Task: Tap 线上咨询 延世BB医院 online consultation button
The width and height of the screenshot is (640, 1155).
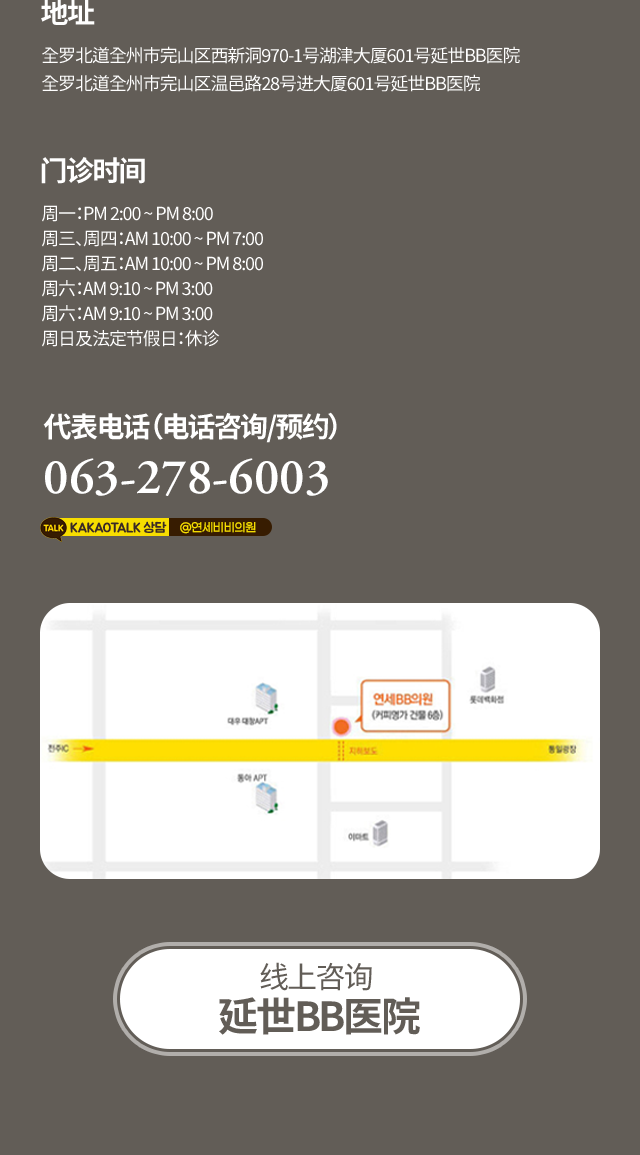Action: click(320, 998)
